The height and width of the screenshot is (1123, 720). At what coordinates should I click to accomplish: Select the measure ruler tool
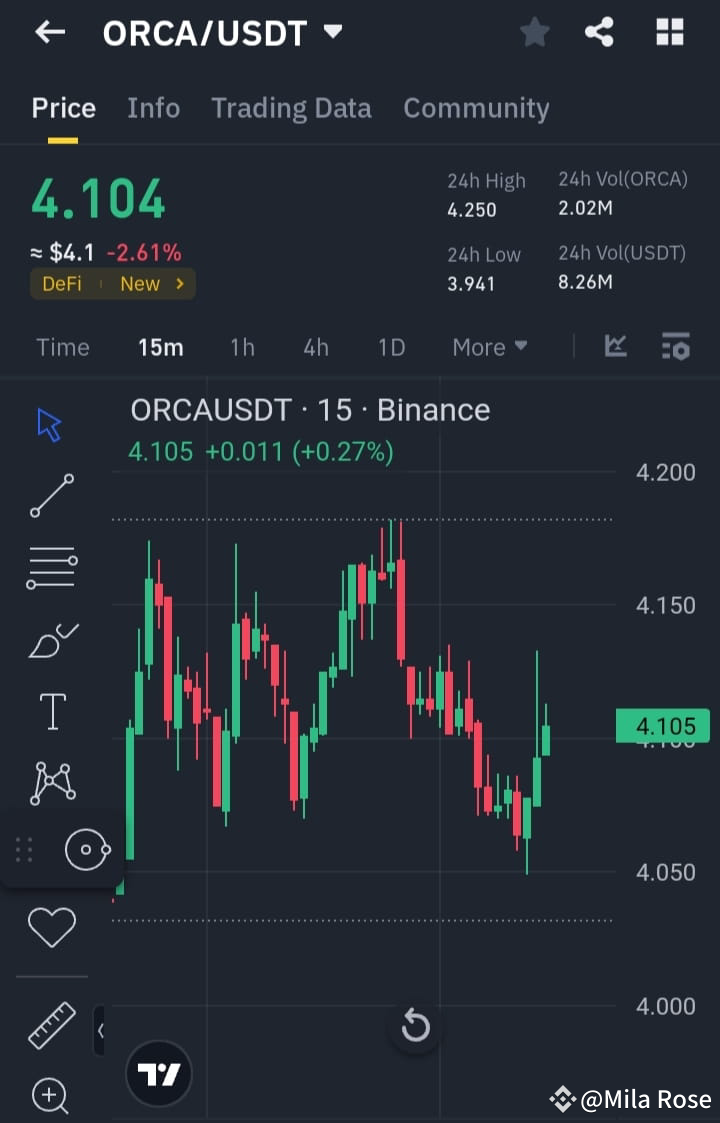click(50, 1025)
